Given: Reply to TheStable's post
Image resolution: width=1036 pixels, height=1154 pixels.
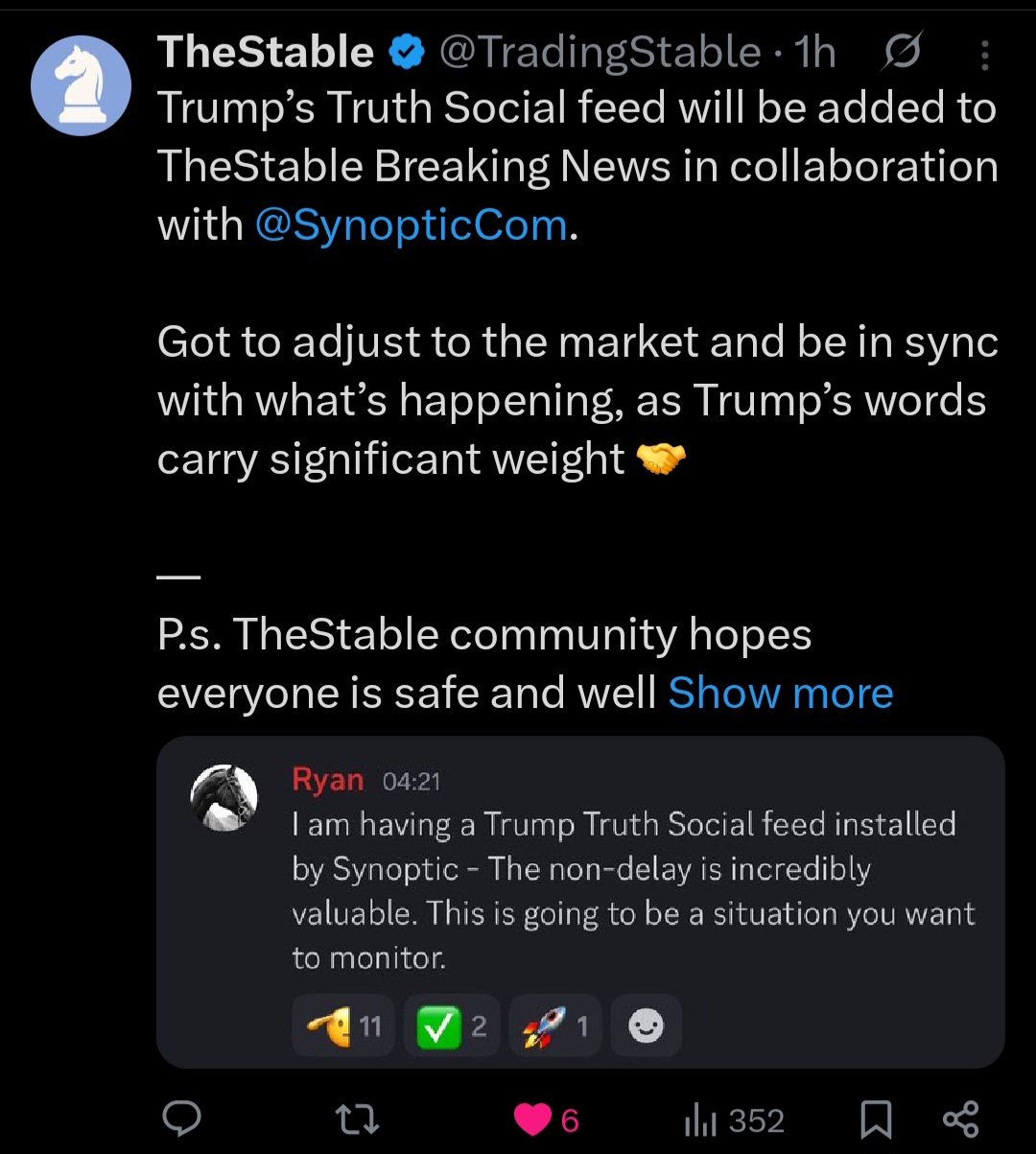Looking at the screenshot, I should 180,1119.
